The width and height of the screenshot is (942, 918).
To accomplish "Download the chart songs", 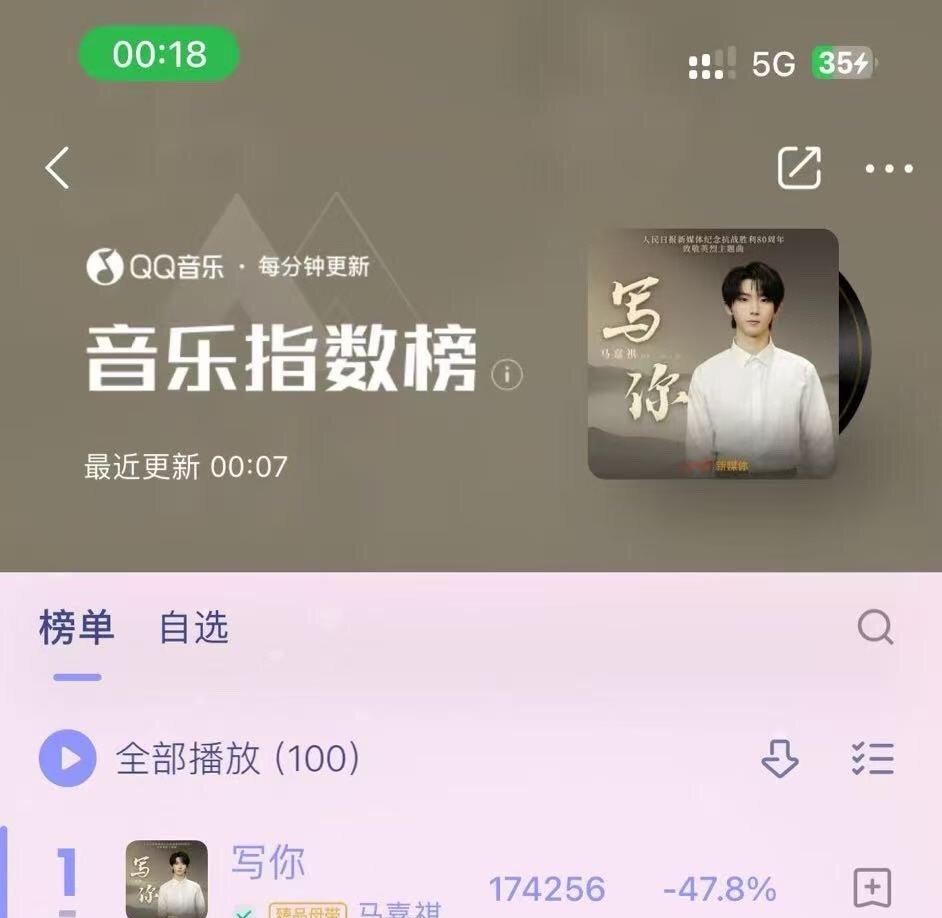I will (780, 759).
